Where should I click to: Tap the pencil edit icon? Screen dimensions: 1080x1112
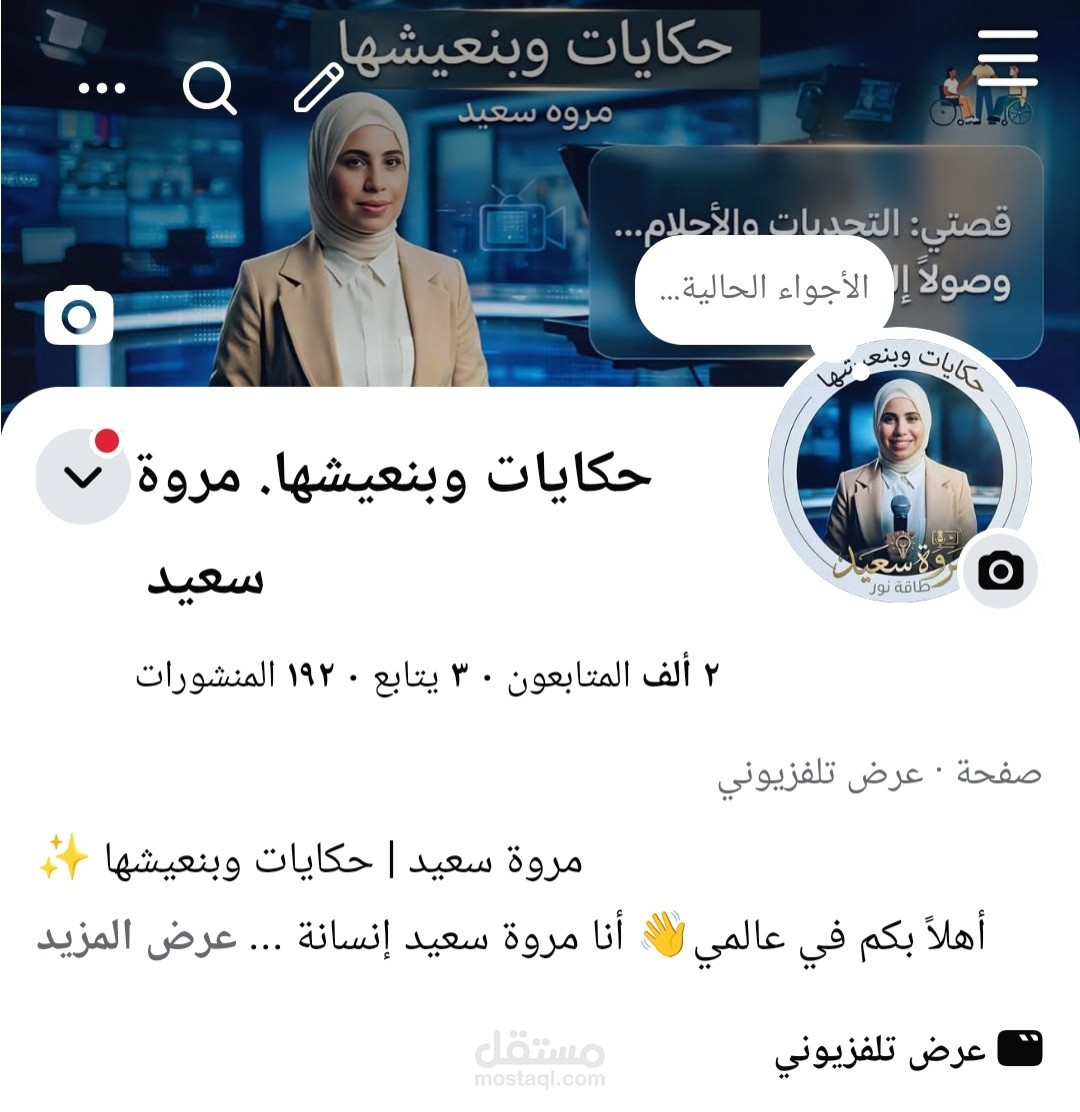(x=320, y=87)
